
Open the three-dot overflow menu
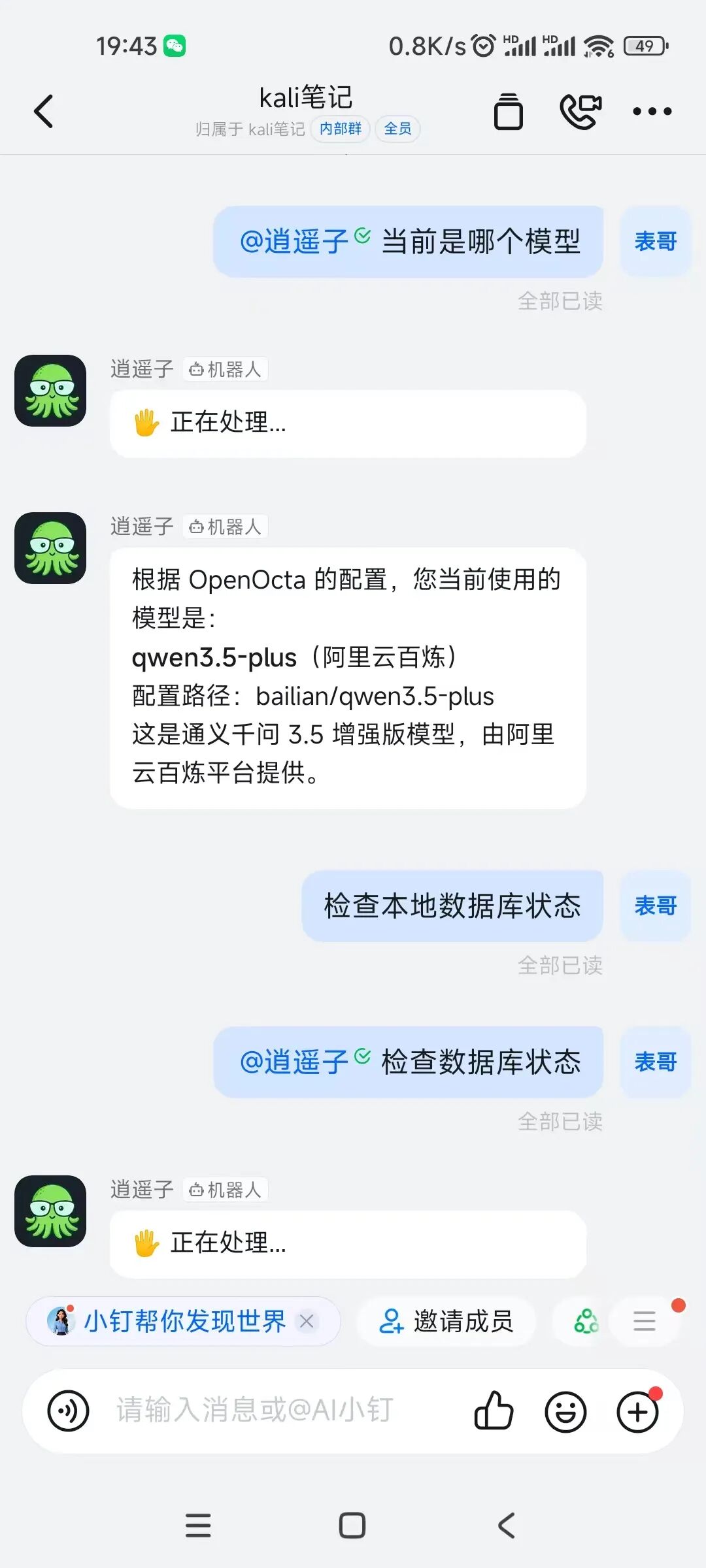[652, 112]
